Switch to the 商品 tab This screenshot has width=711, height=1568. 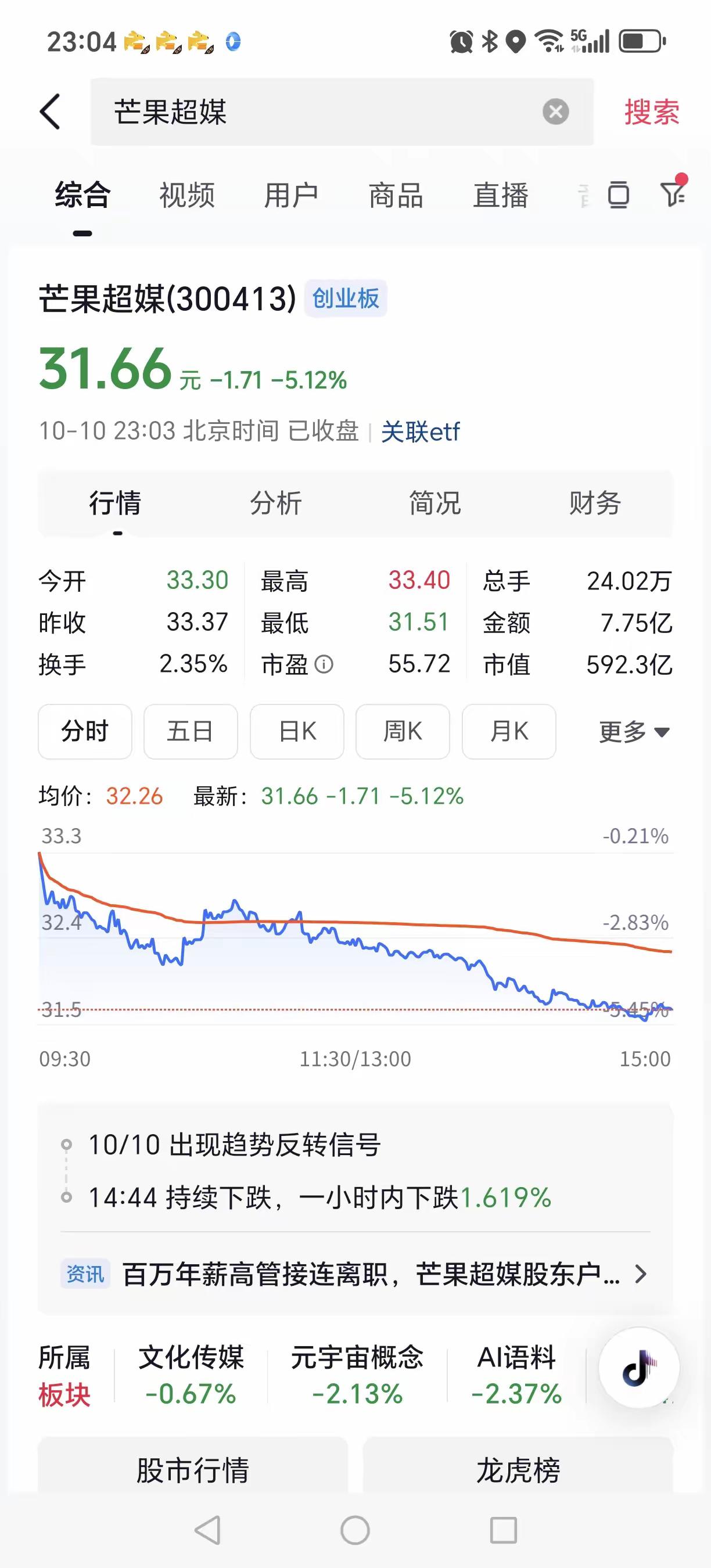click(396, 195)
